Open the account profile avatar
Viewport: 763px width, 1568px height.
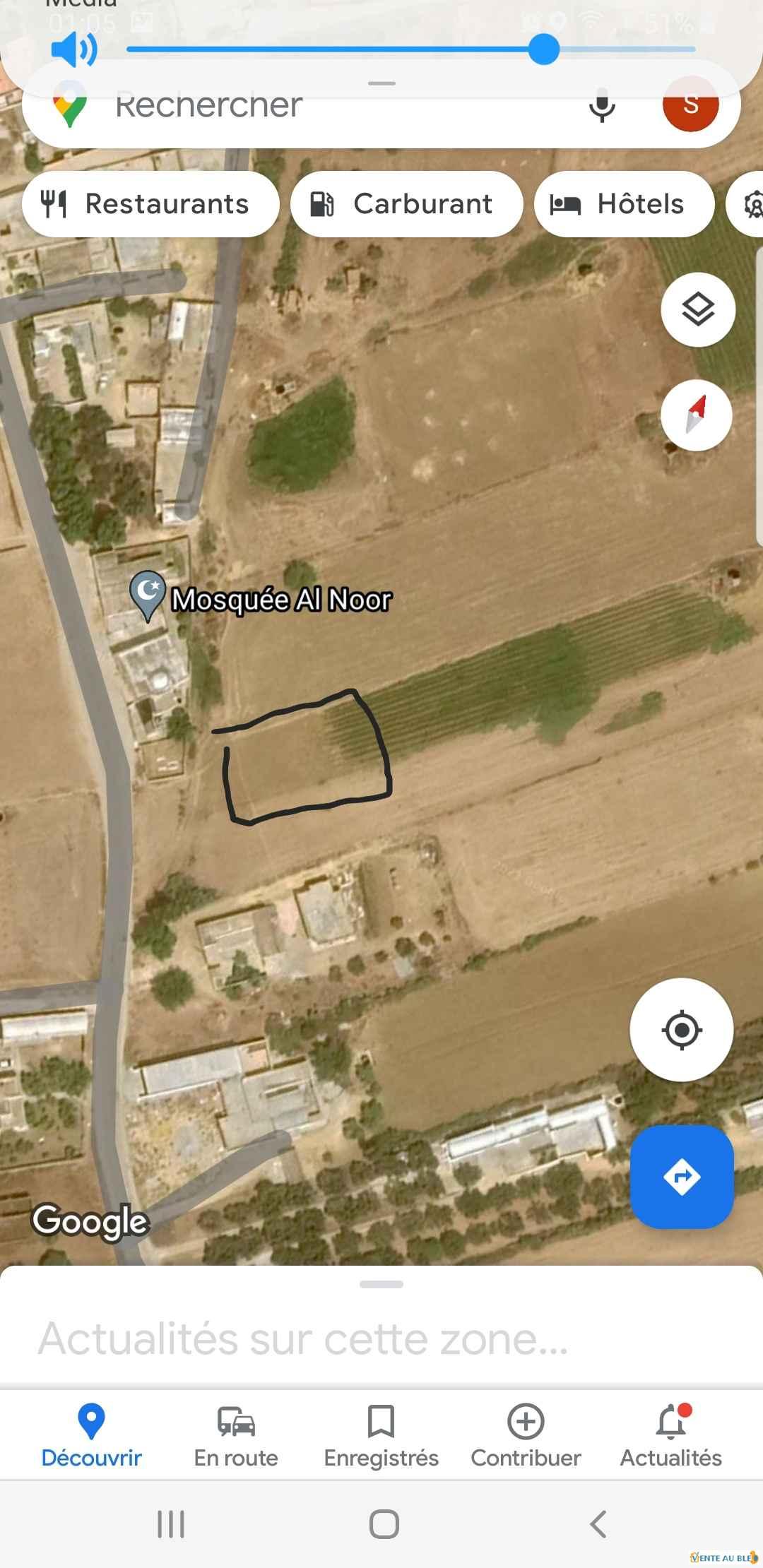[690, 106]
